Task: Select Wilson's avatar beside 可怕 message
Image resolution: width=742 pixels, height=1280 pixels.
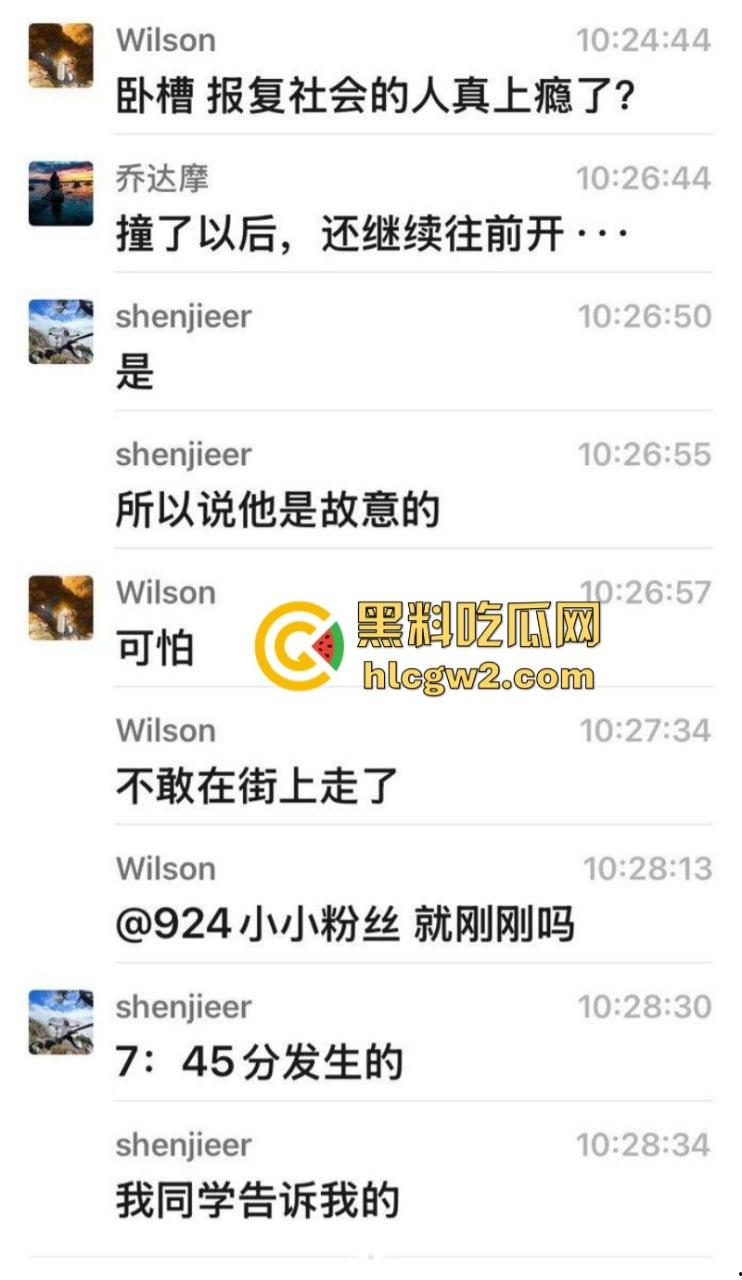Action: [x=60, y=608]
